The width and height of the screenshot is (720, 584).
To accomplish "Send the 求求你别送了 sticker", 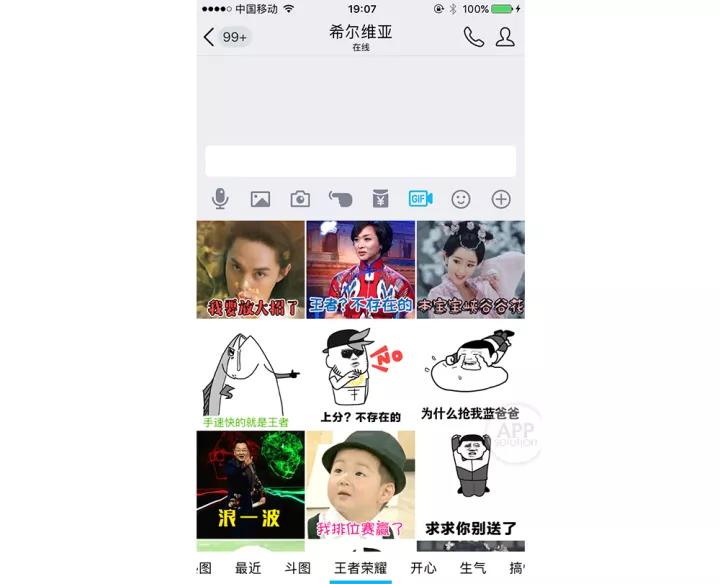I will click(x=470, y=485).
